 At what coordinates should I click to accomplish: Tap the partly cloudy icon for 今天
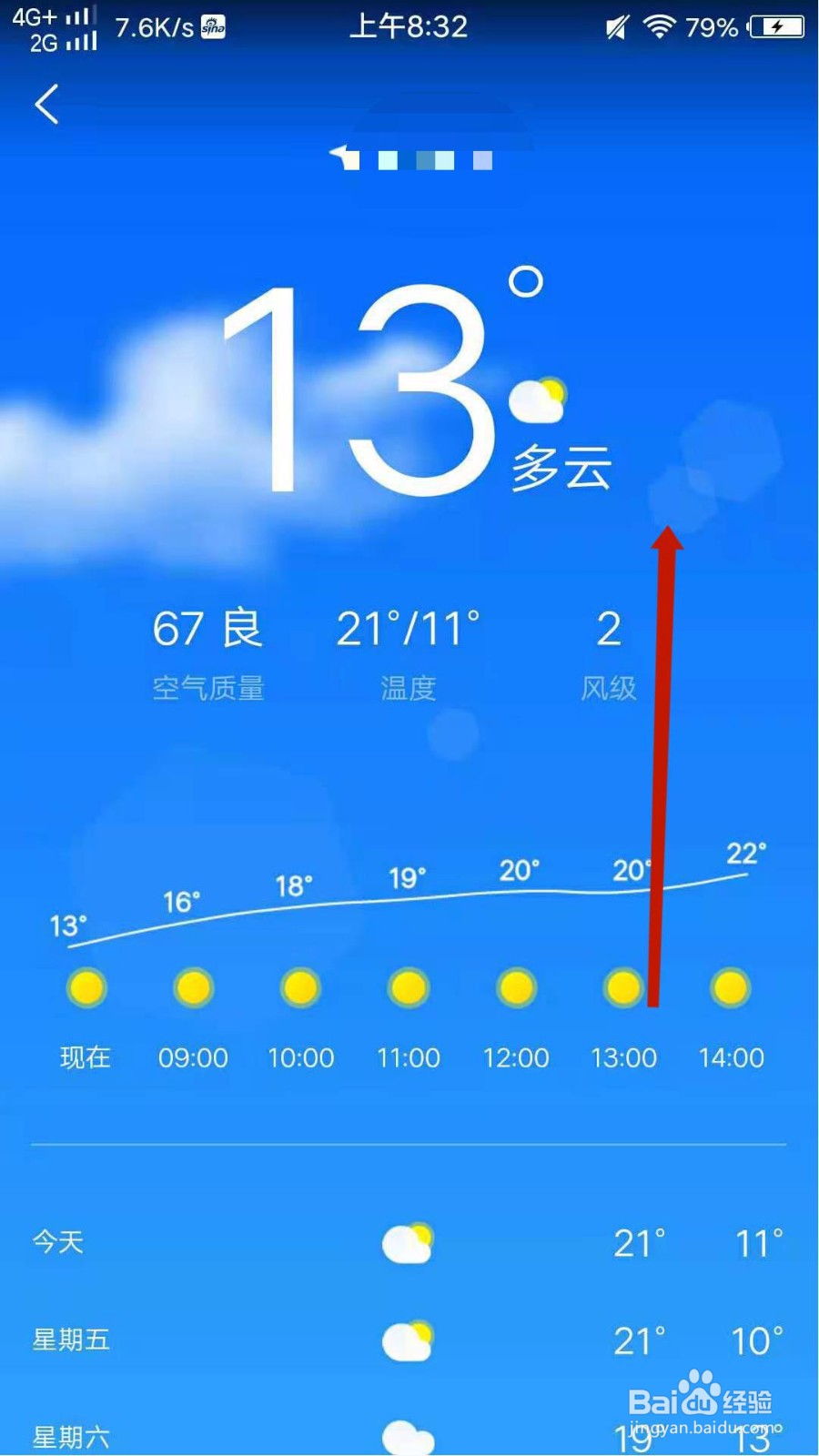point(407,1242)
